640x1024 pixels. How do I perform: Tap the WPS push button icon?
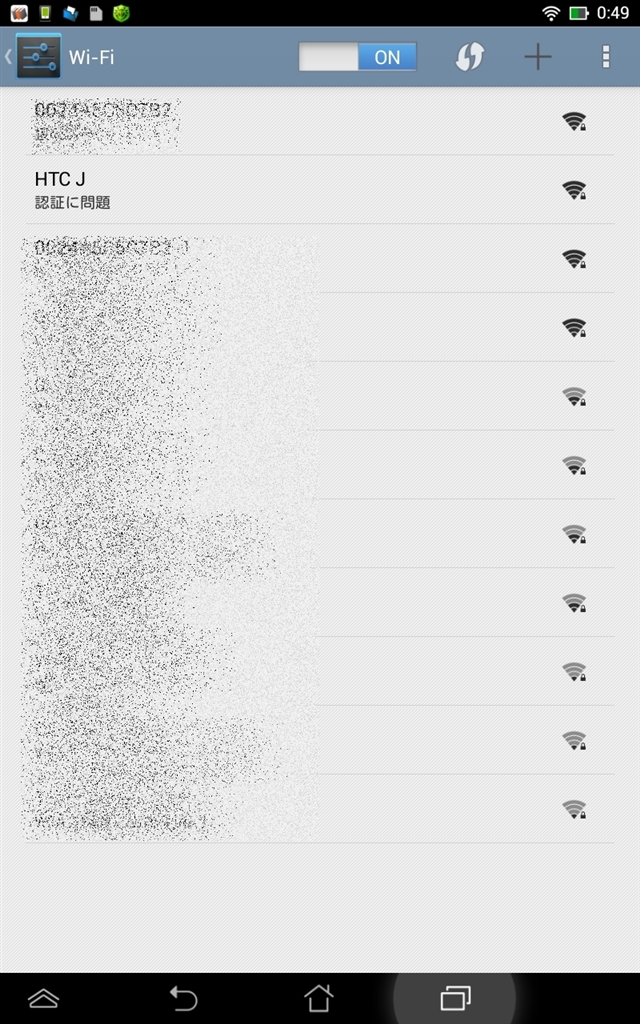(x=469, y=57)
